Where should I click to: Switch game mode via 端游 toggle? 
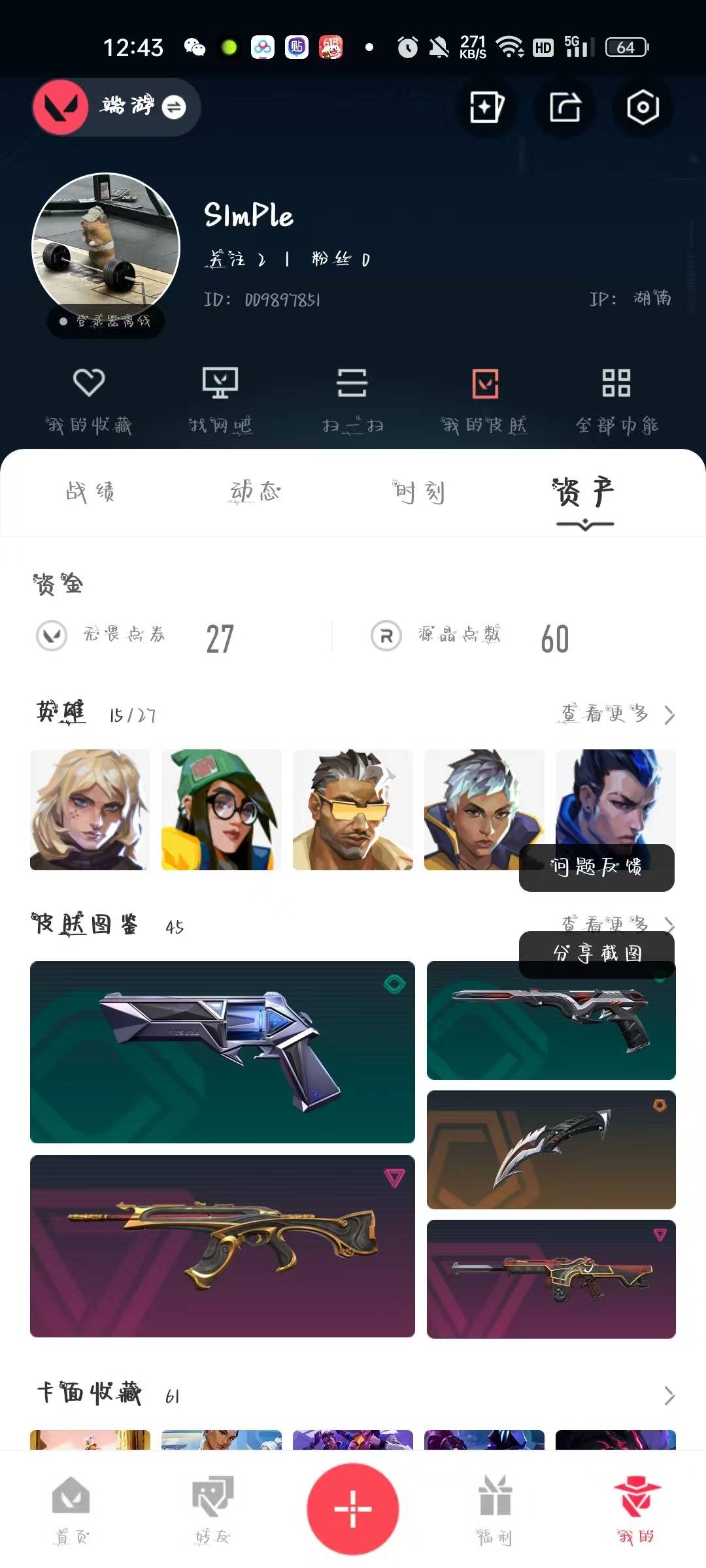(116, 107)
